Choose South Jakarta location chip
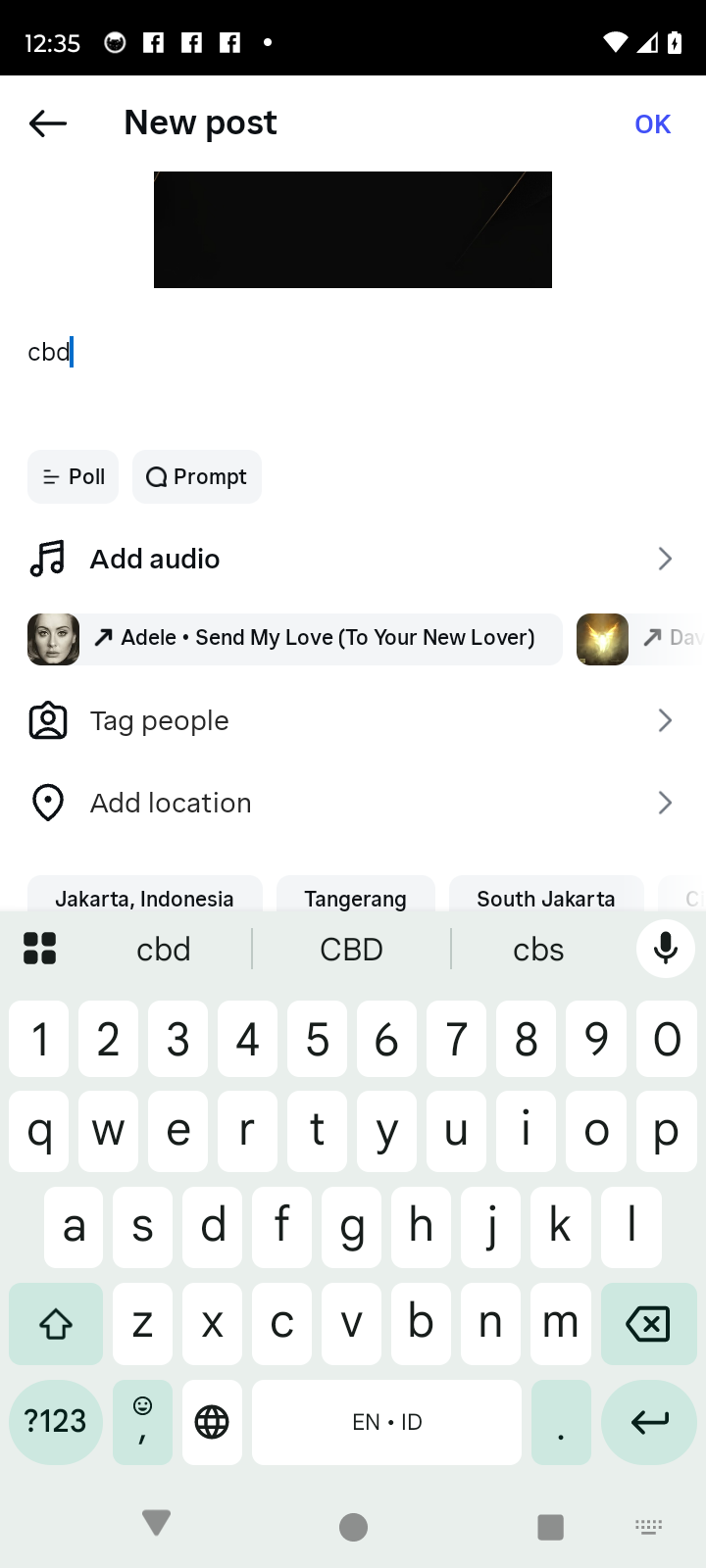 tap(546, 896)
